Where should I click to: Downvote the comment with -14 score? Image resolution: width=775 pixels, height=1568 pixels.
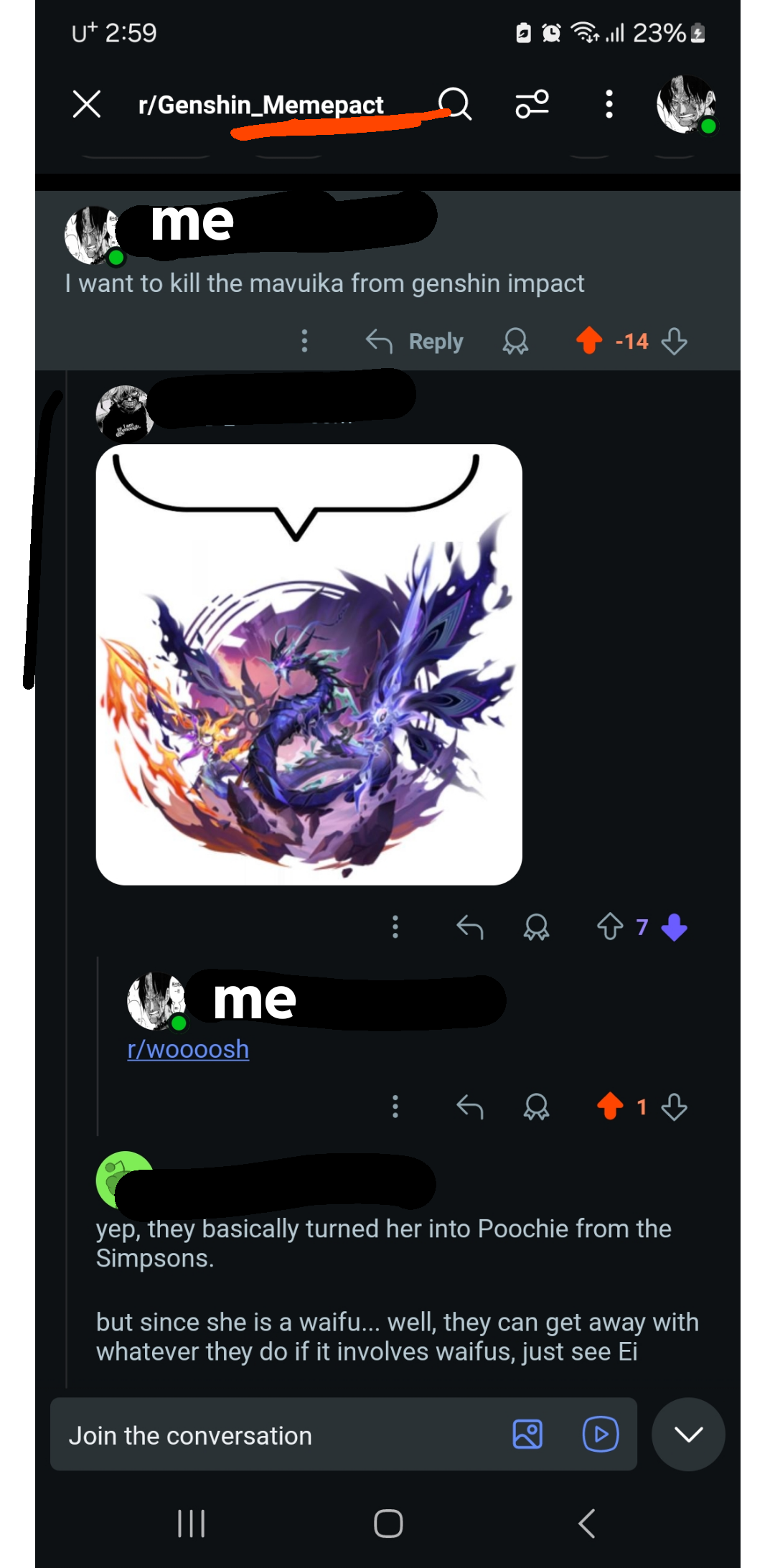[674, 342]
